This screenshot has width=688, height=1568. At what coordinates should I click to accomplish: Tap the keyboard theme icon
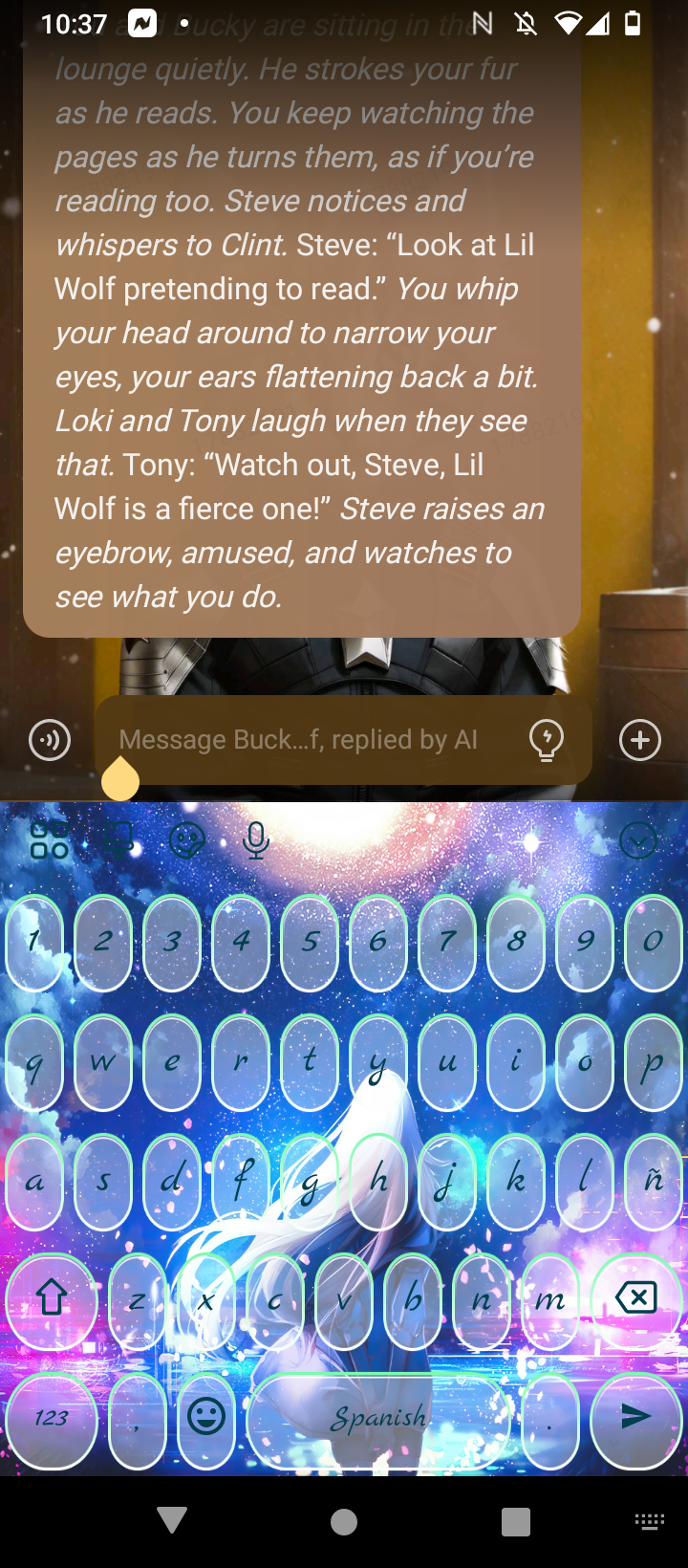click(x=118, y=841)
